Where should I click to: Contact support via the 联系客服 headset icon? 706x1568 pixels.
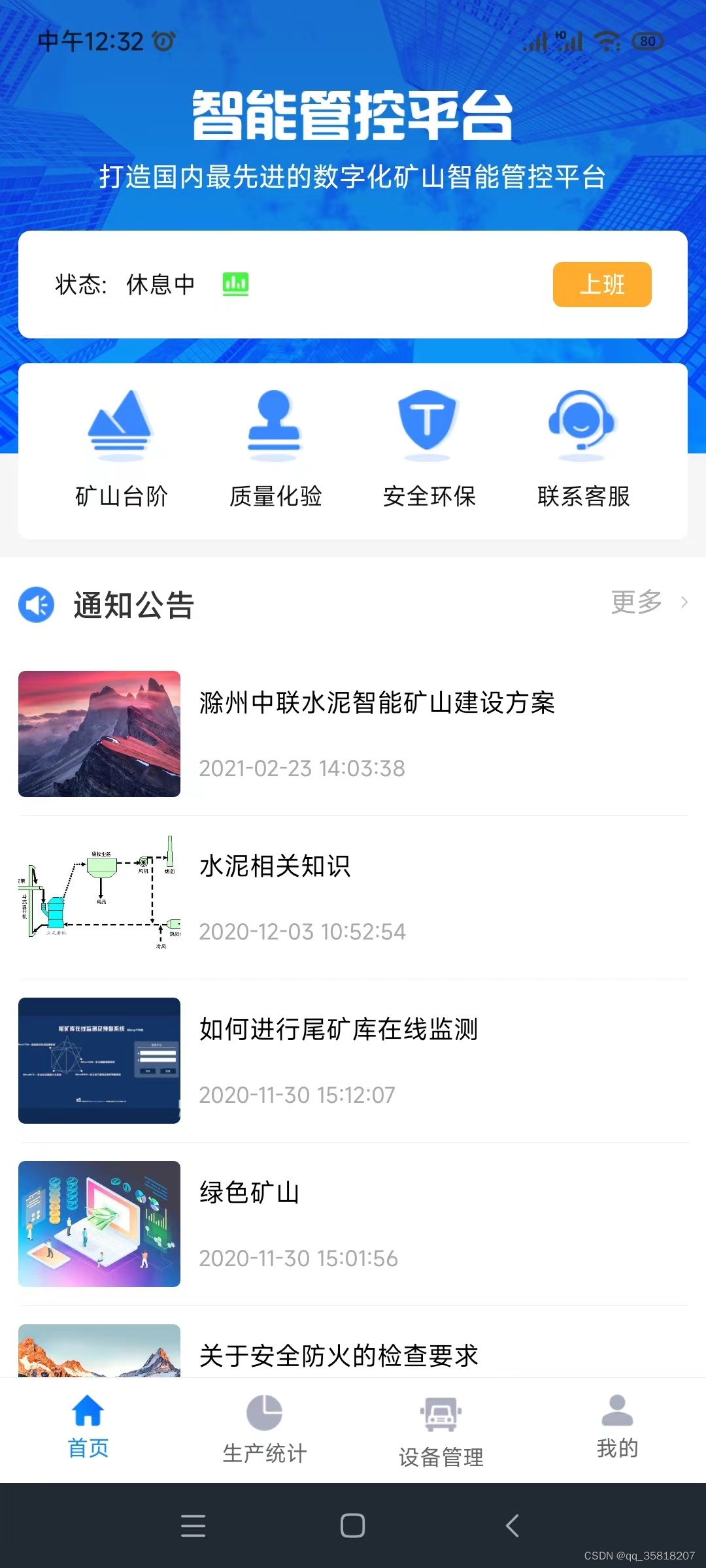[x=582, y=421]
